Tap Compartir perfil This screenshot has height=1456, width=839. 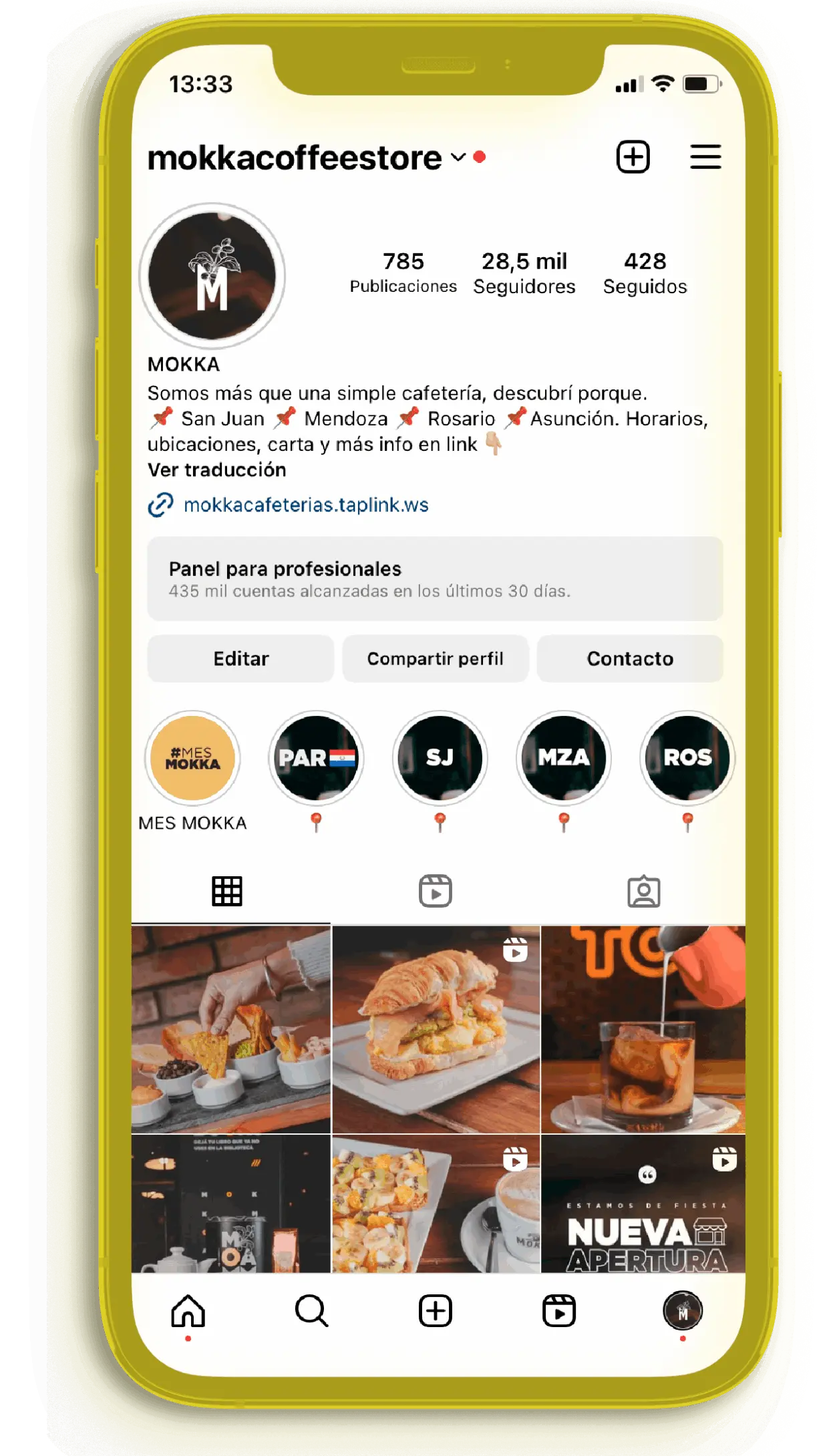click(x=435, y=659)
